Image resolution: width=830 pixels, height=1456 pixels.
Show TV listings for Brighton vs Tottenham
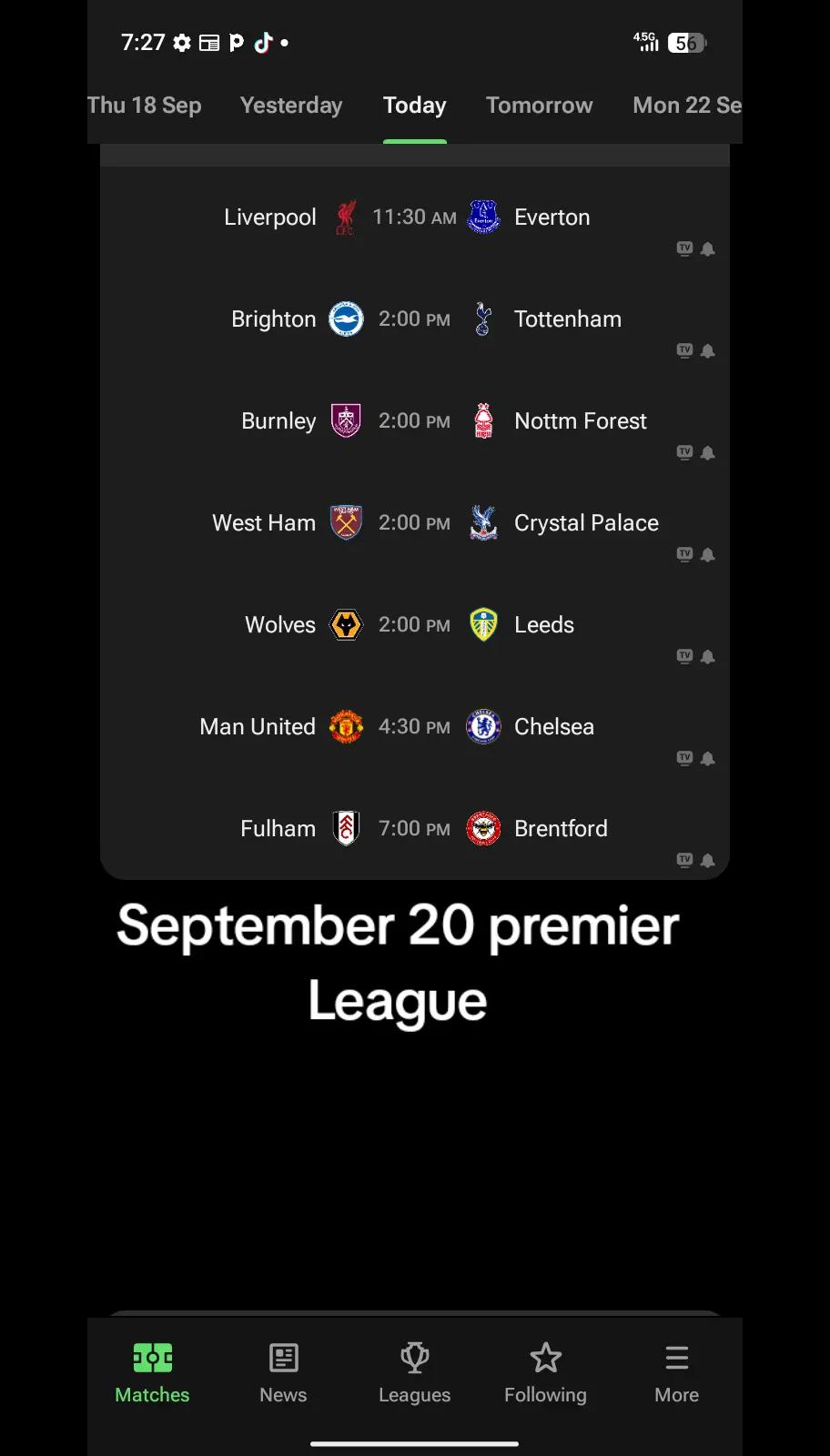tap(685, 350)
